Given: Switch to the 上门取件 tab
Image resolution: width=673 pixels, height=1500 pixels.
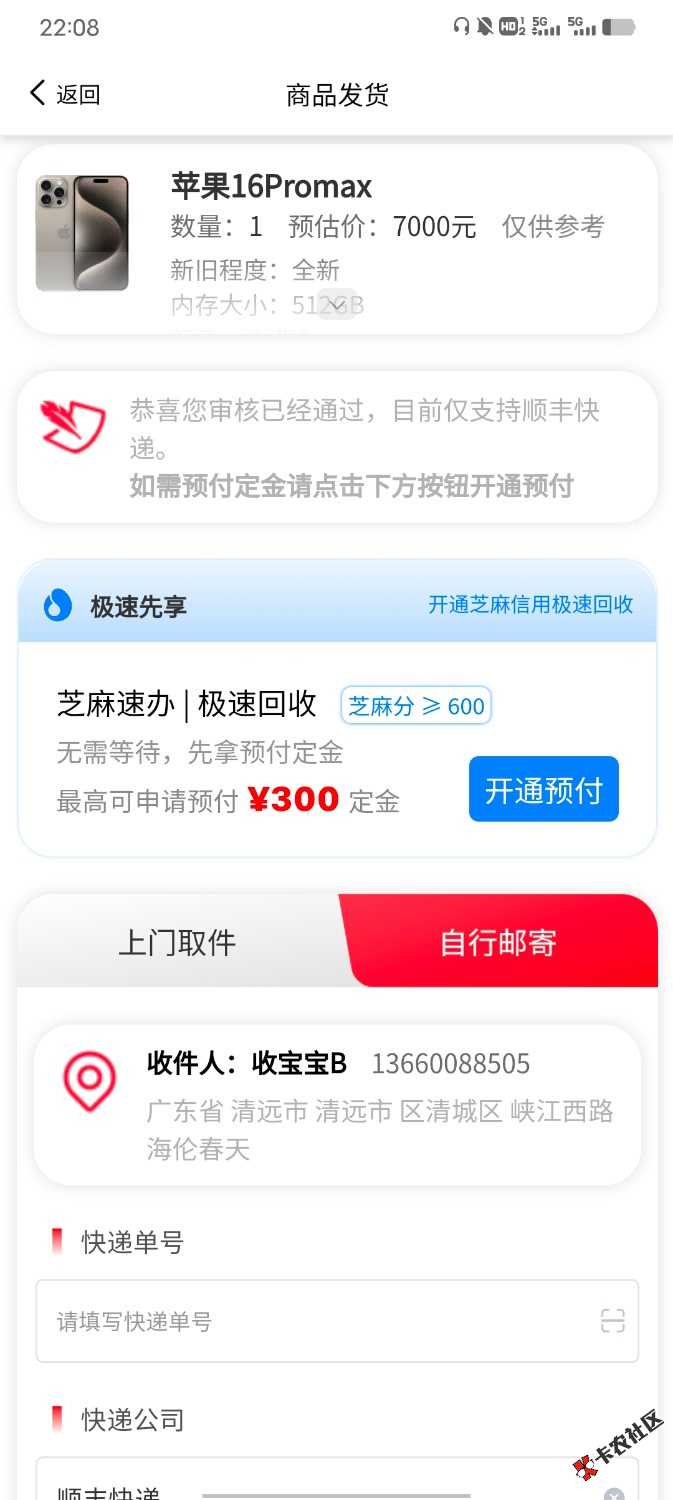Looking at the screenshot, I should (178, 942).
